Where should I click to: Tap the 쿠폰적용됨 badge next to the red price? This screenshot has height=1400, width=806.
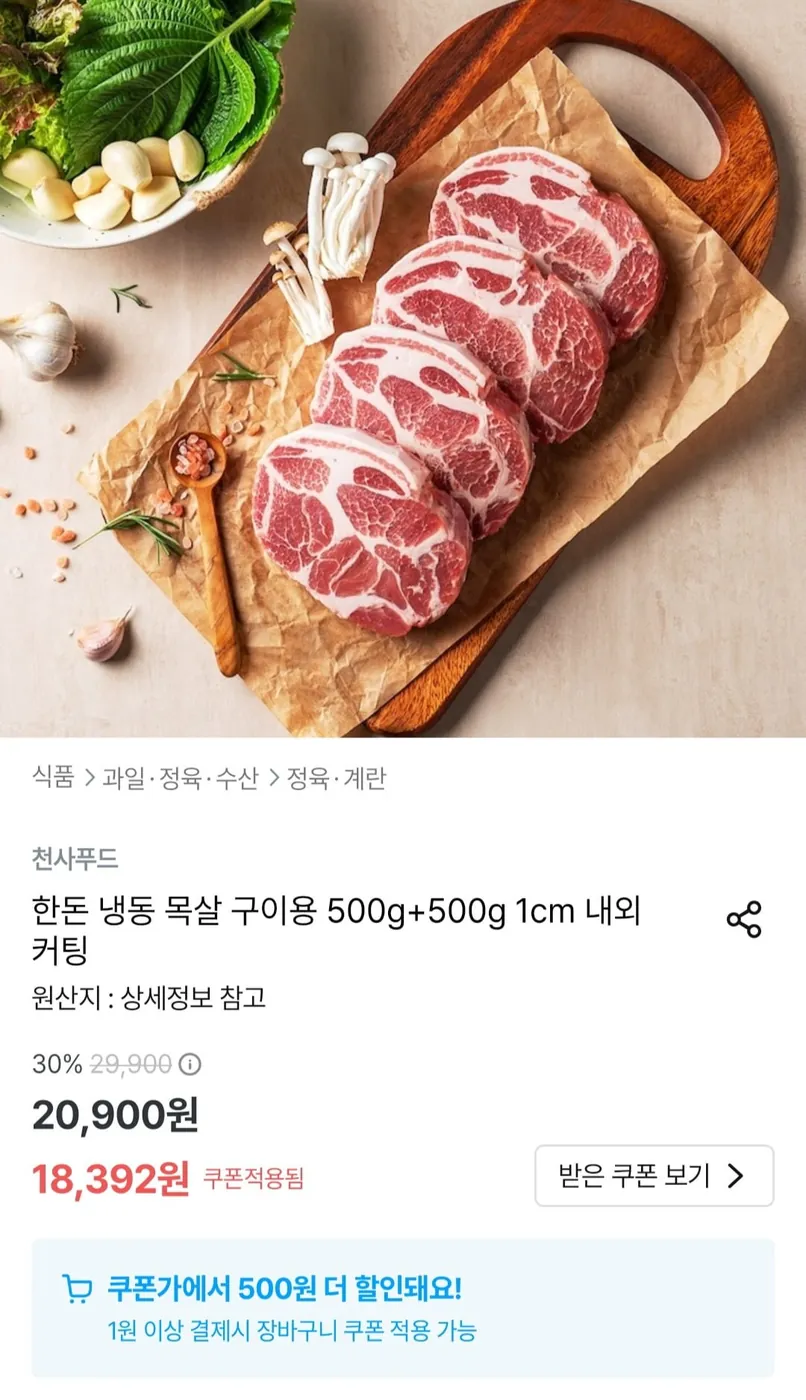pos(250,1178)
